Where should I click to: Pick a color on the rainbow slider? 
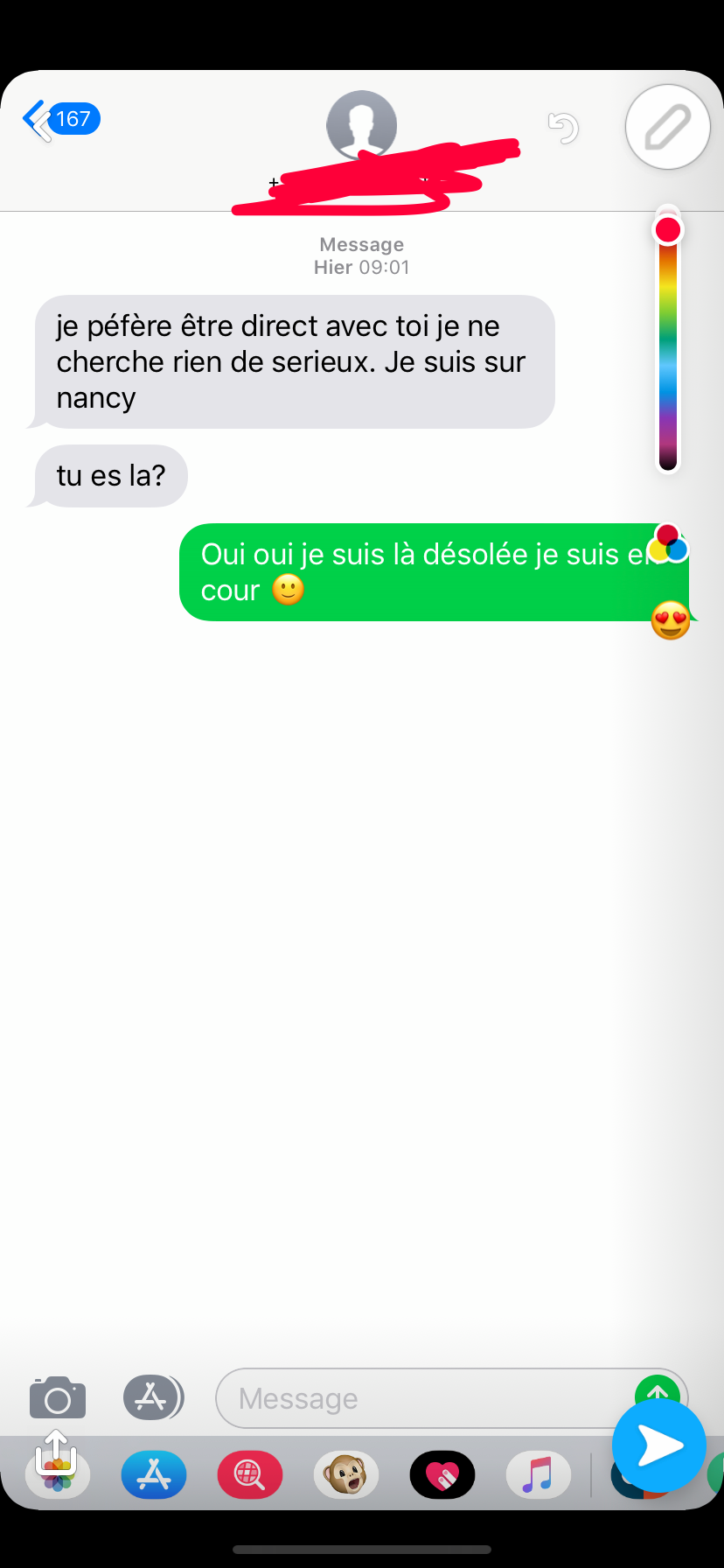tap(668, 339)
